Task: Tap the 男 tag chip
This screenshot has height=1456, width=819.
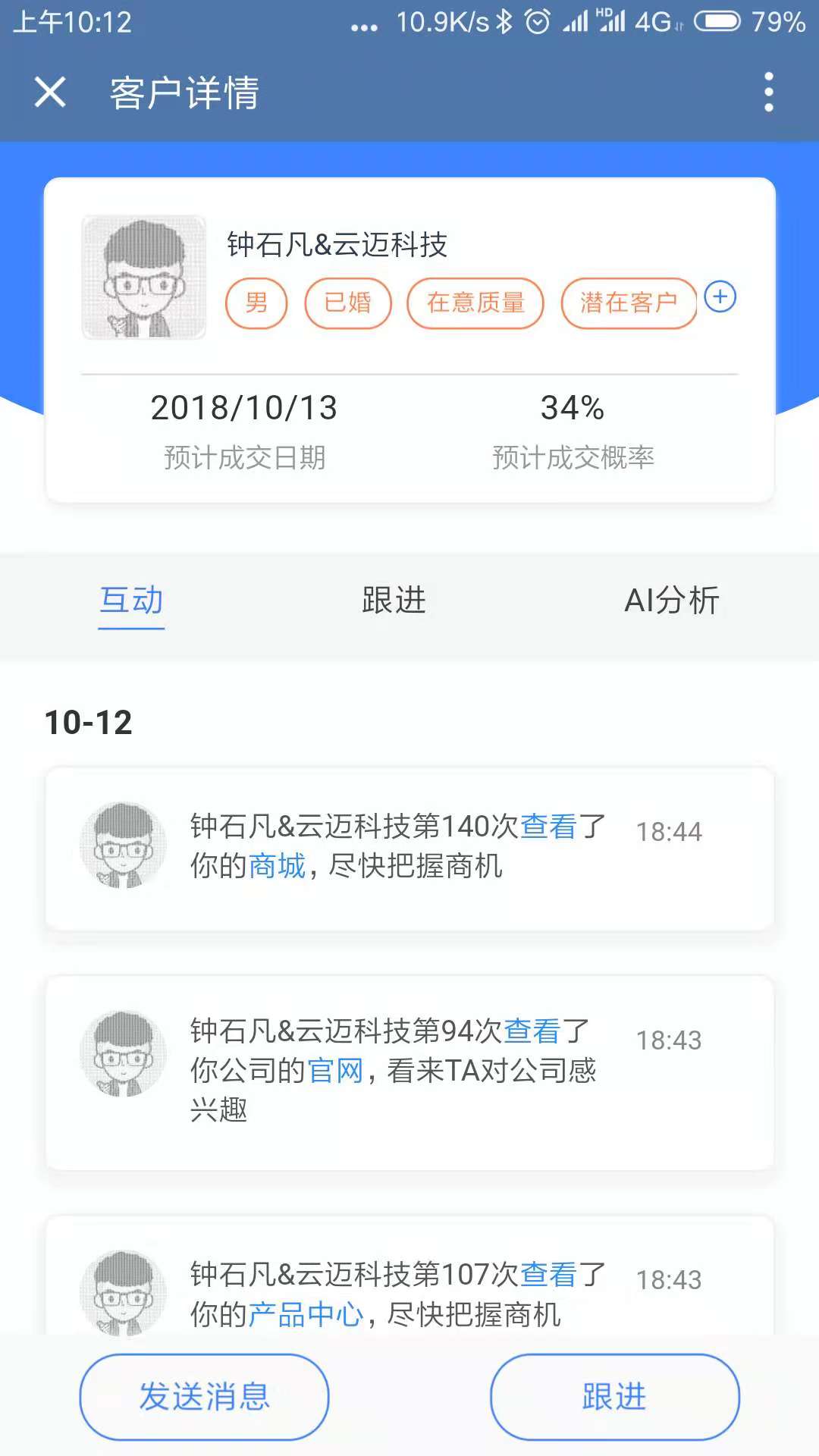Action: 256,303
